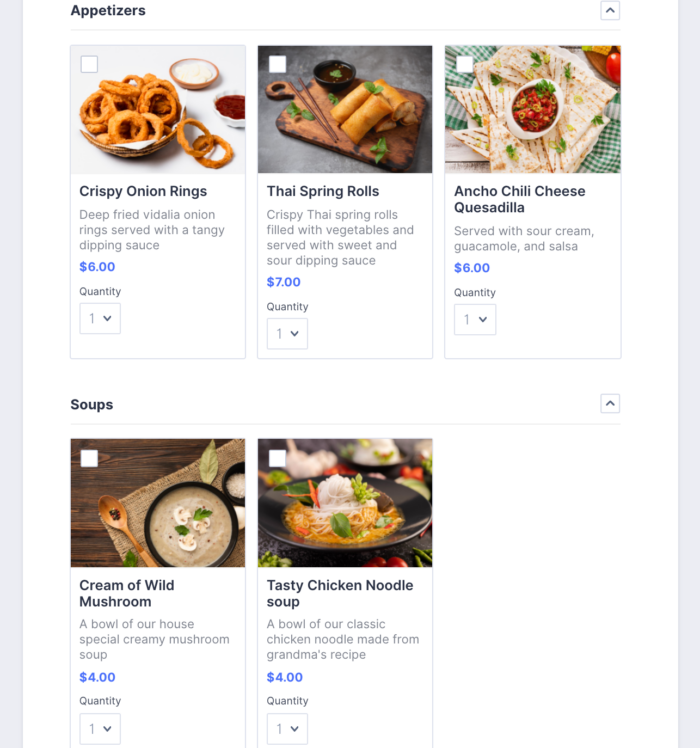Check the Tasty Chicken Noodle soup box
This screenshot has height=748, width=700.
click(277, 458)
